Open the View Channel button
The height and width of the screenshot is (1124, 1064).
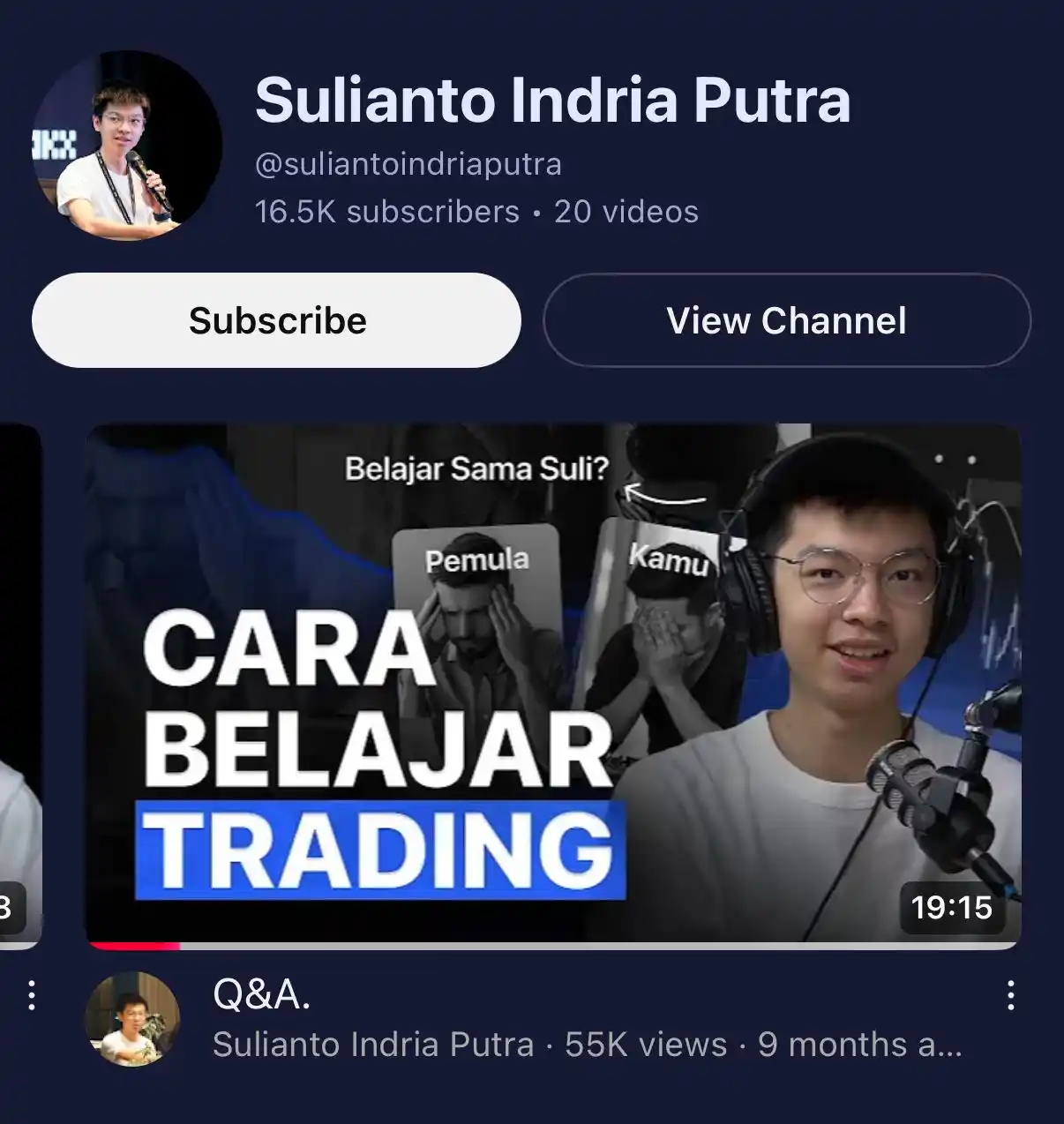pyautogui.click(x=786, y=320)
